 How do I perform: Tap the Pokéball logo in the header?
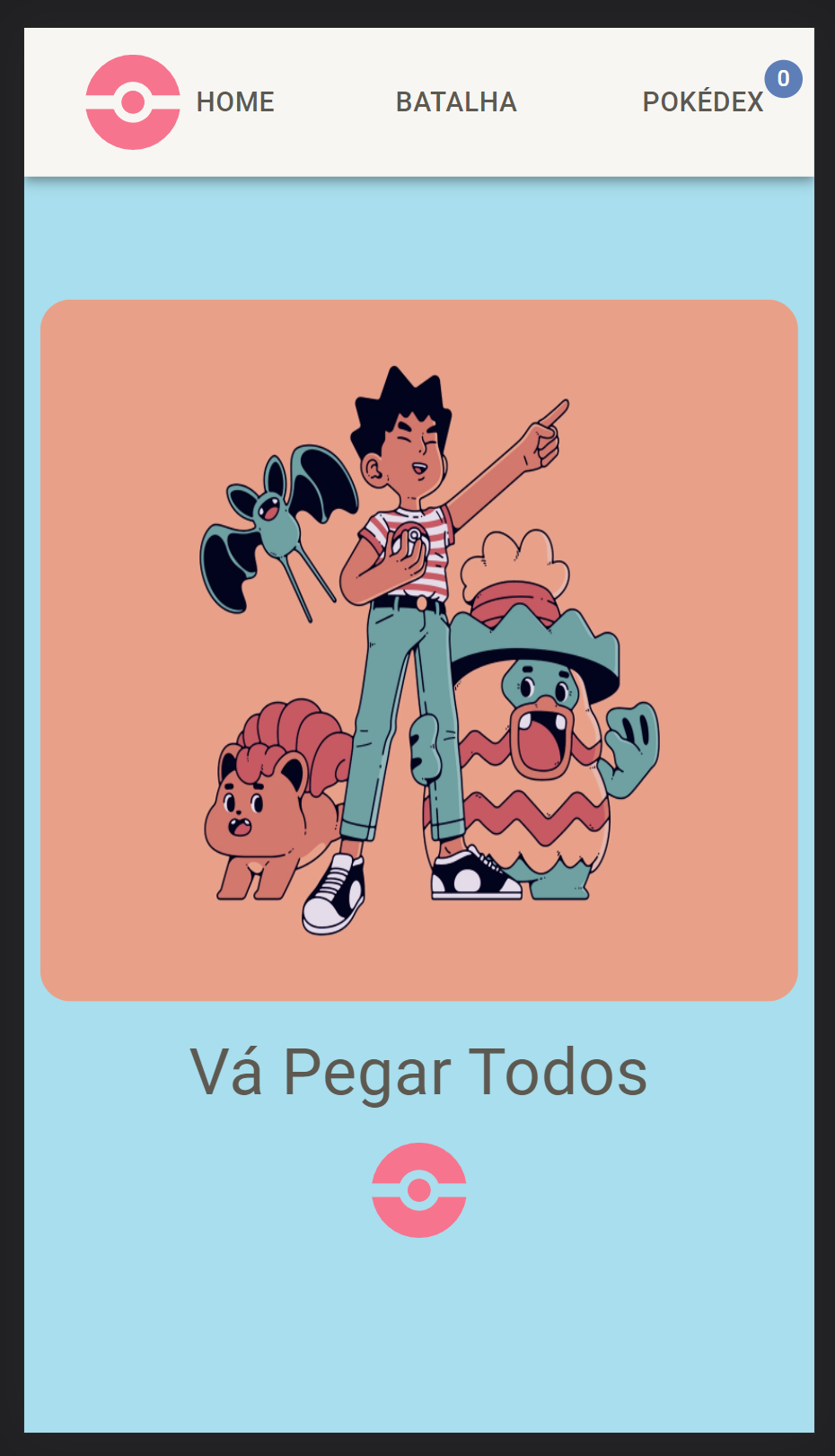[x=133, y=102]
